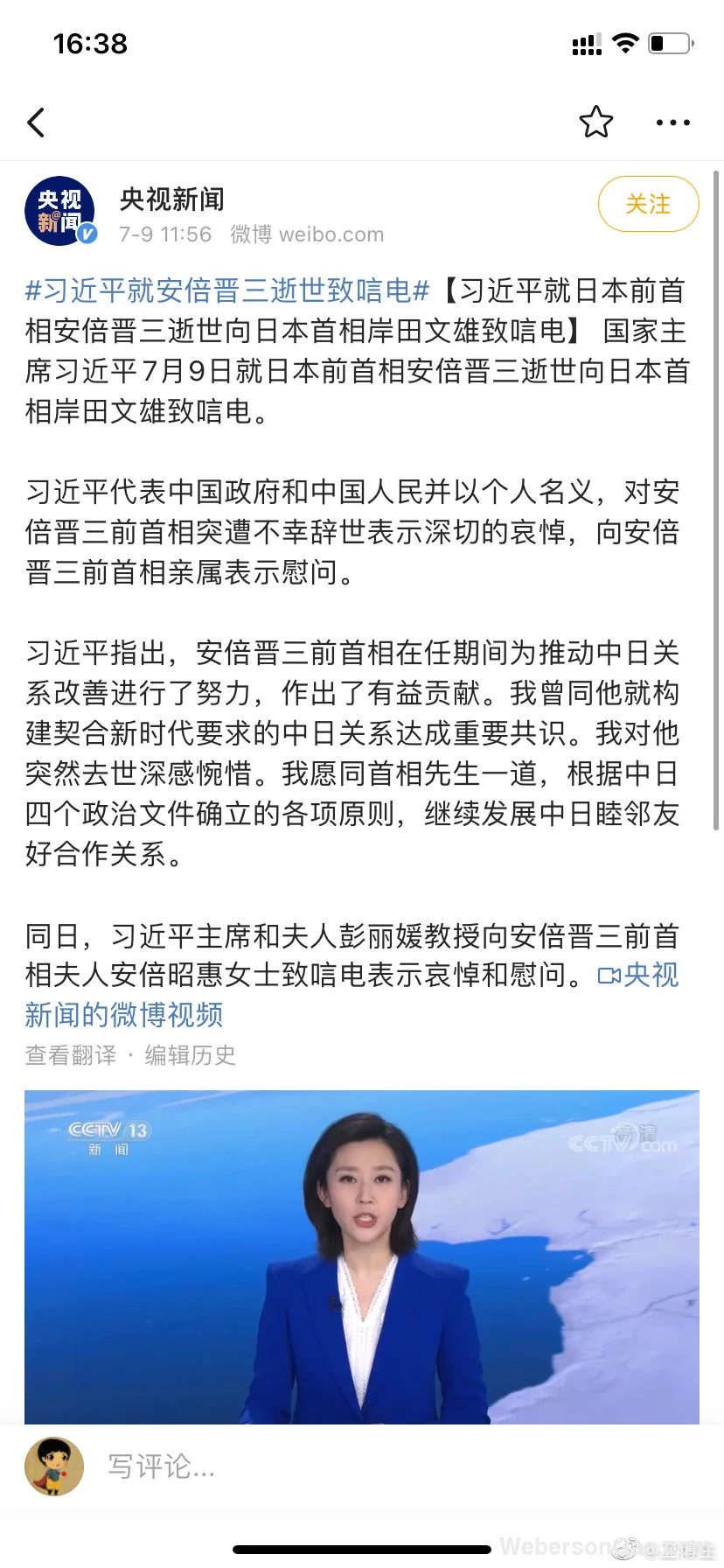Go back using the top-left arrow
The width and height of the screenshot is (724, 1568).
36,122
